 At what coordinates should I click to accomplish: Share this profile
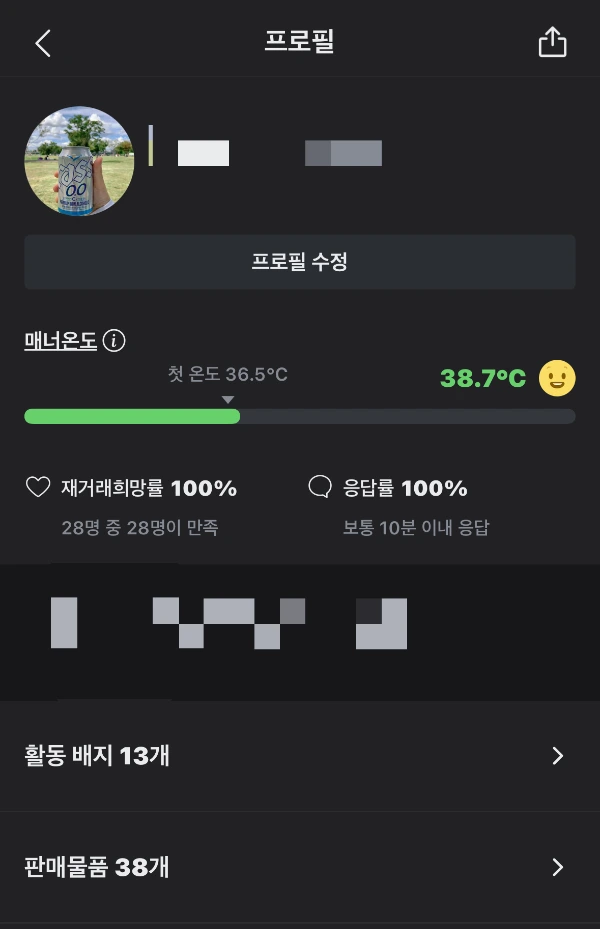click(552, 43)
